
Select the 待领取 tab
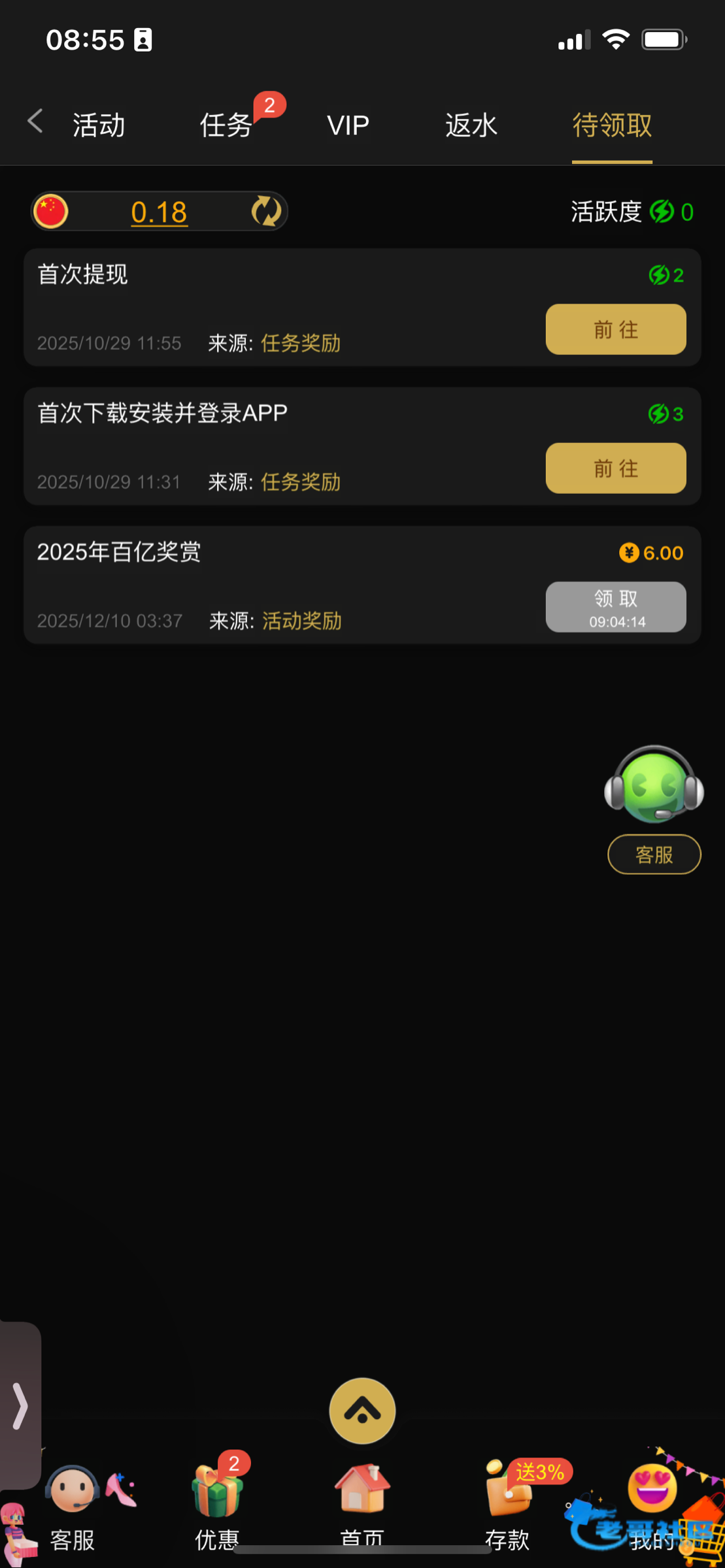click(612, 125)
